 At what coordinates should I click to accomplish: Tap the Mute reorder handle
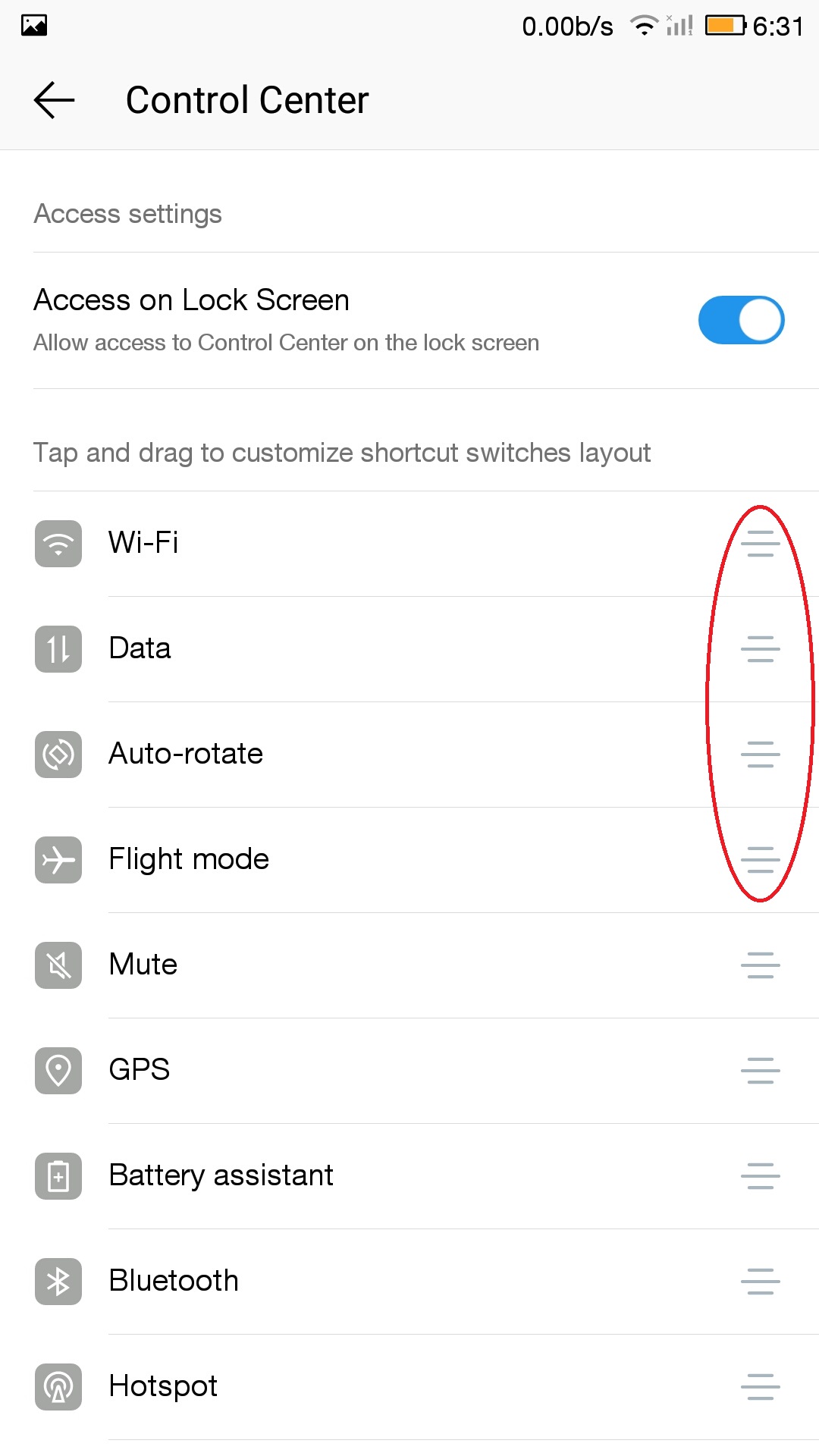click(x=760, y=965)
